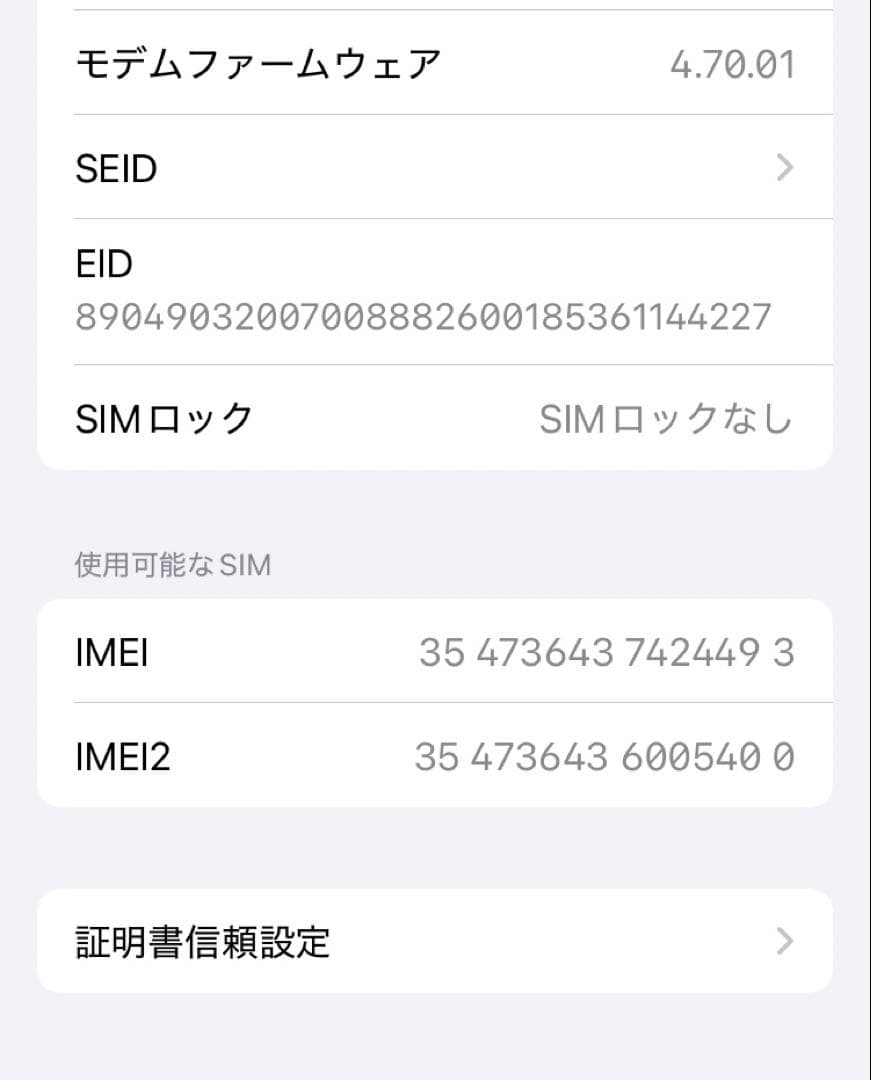The width and height of the screenshot is (871, 1080).
Task: Tap the SEID label text
Action: tap(117, 168)
